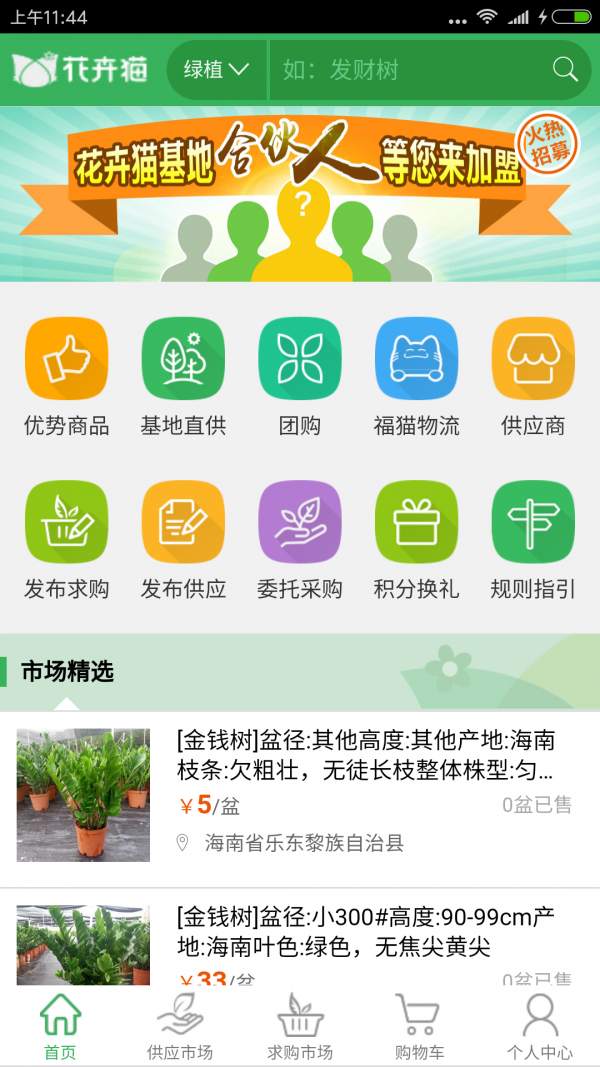600x1067 pixels.
Task: View 供应商 suppliers
Action: tap(533, 376)
